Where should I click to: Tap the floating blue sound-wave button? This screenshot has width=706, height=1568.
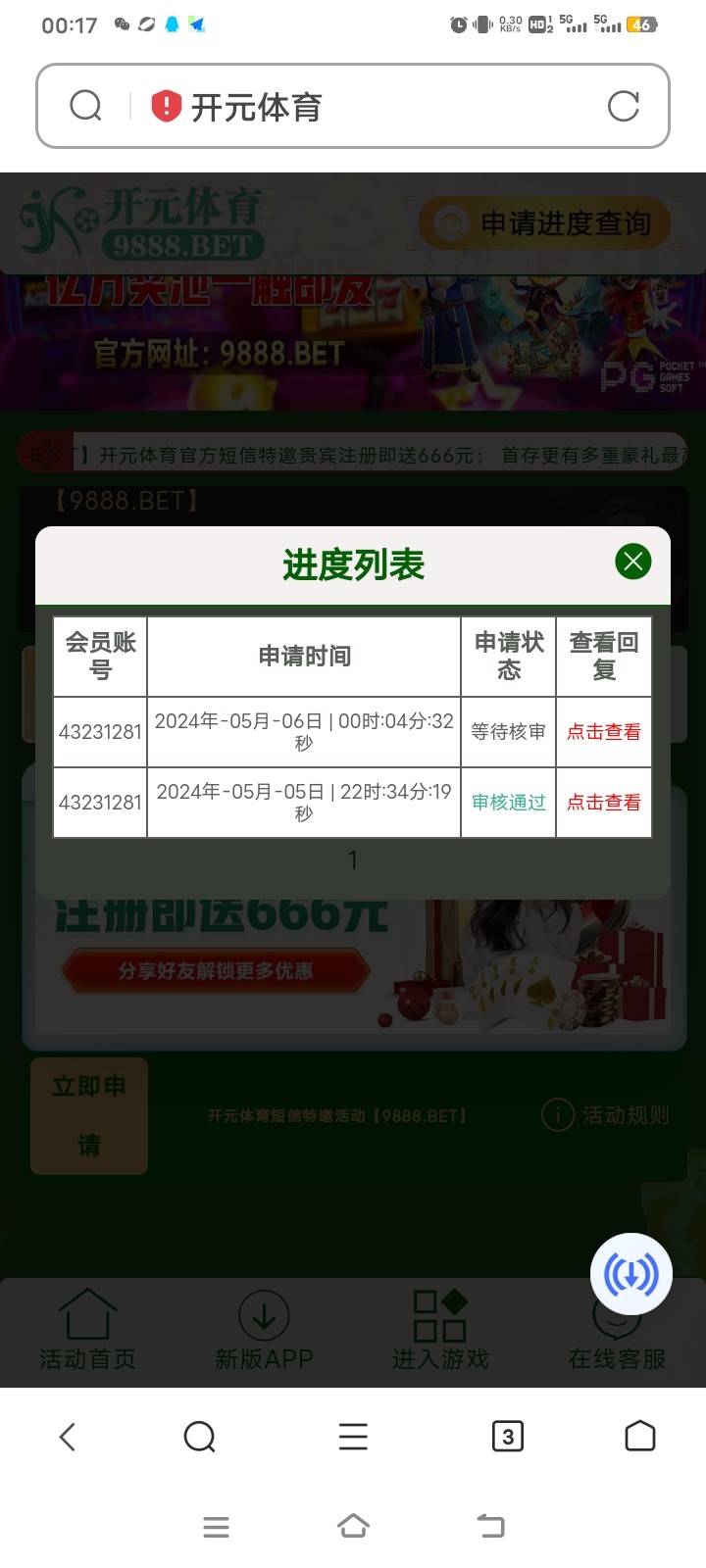[632, 1274]
